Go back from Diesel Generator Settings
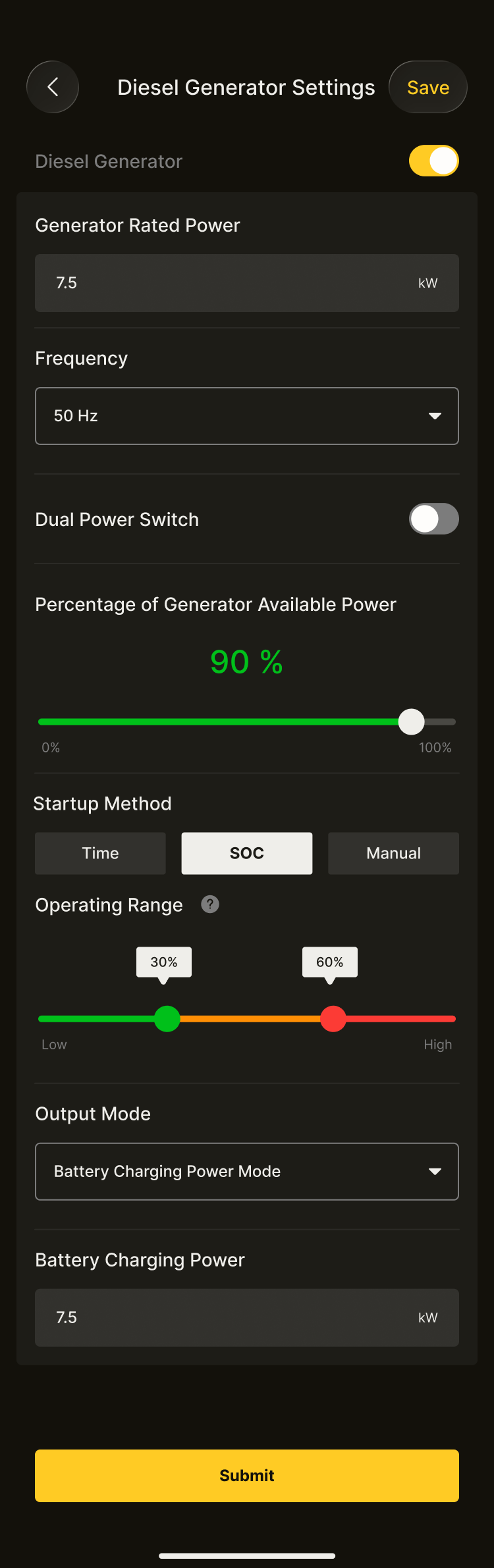494x1568 pixels. (x=53, y=87)
